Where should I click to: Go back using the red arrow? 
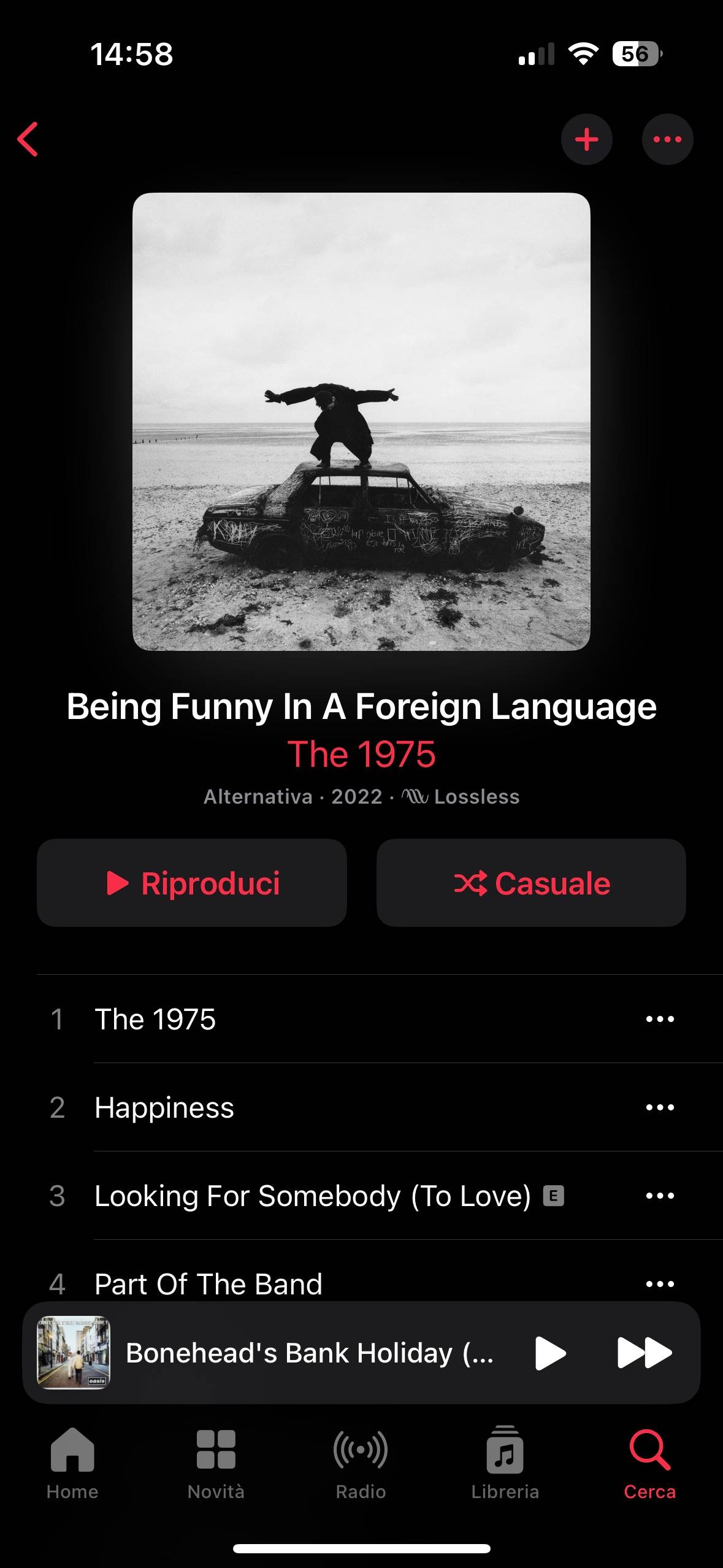[28, 139]
